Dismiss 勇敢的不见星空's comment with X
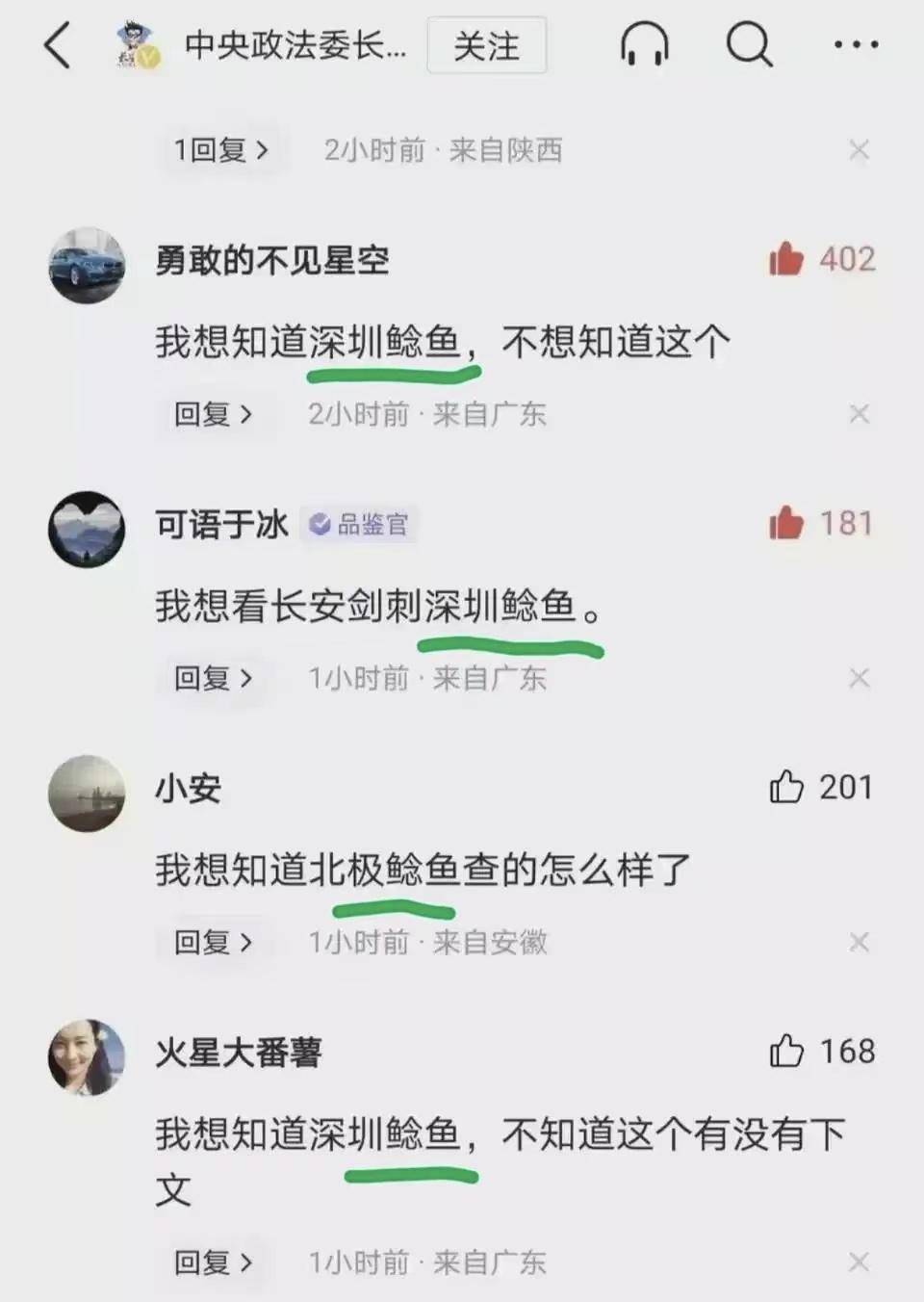The image size is (924, 1302). (x=859, y=414)
